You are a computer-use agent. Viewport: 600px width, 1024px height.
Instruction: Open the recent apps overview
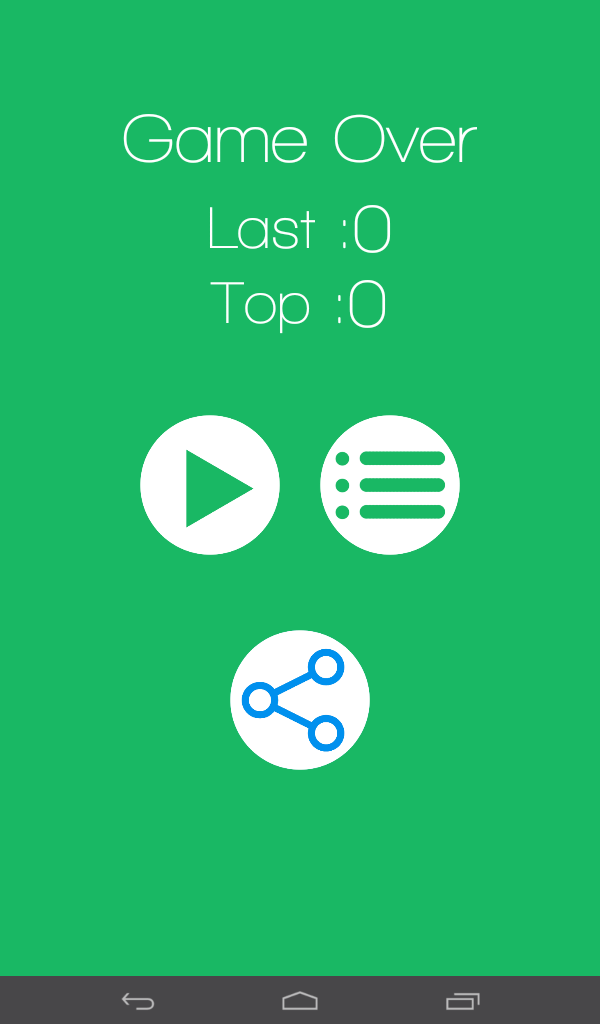coord(462,1000)
